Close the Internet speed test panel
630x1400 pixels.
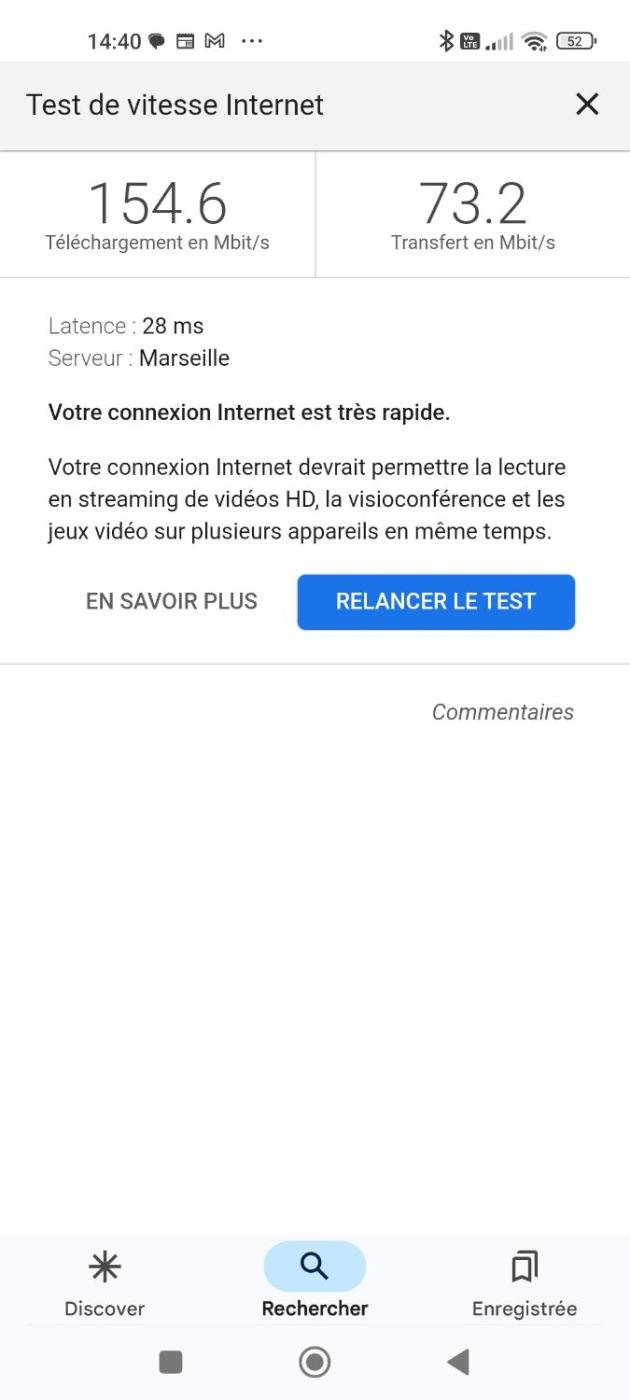coord(587,104)
